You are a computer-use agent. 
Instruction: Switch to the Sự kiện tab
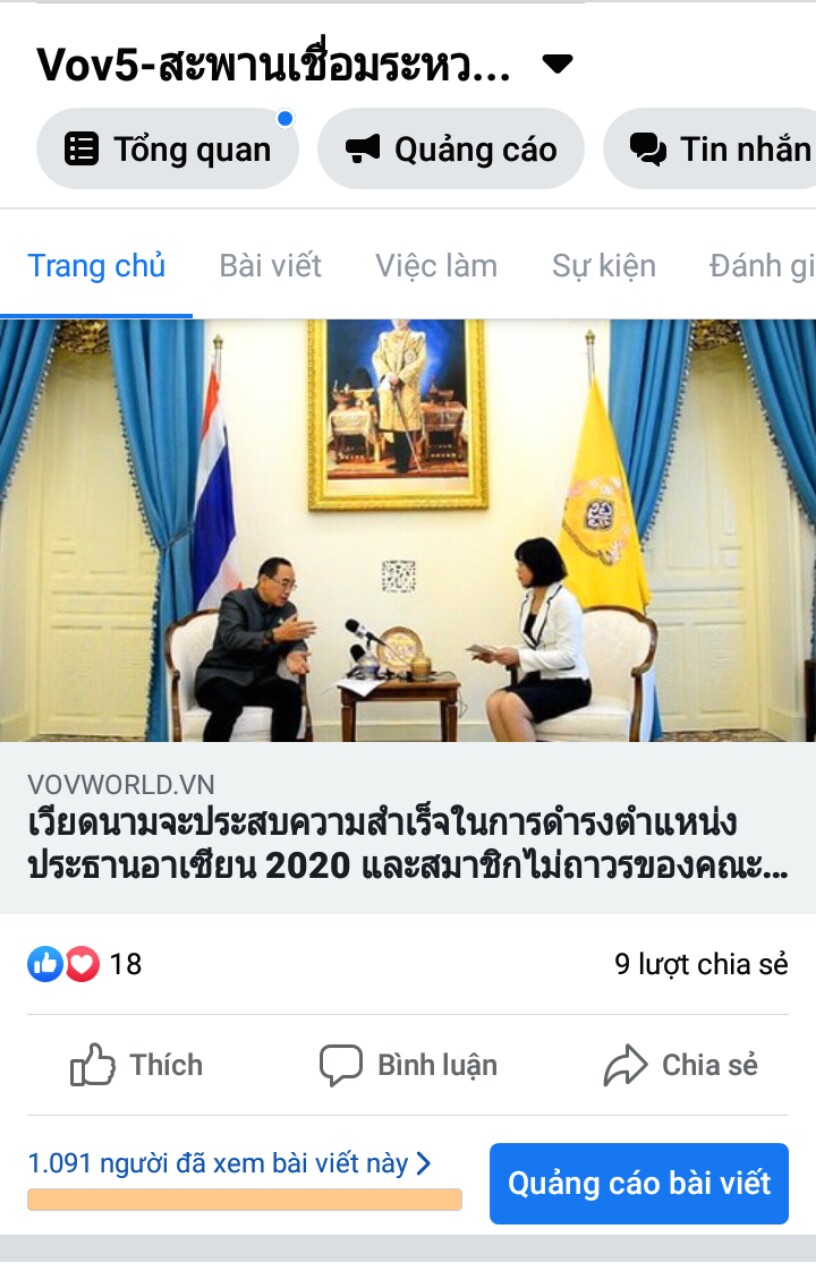point(603,266)
